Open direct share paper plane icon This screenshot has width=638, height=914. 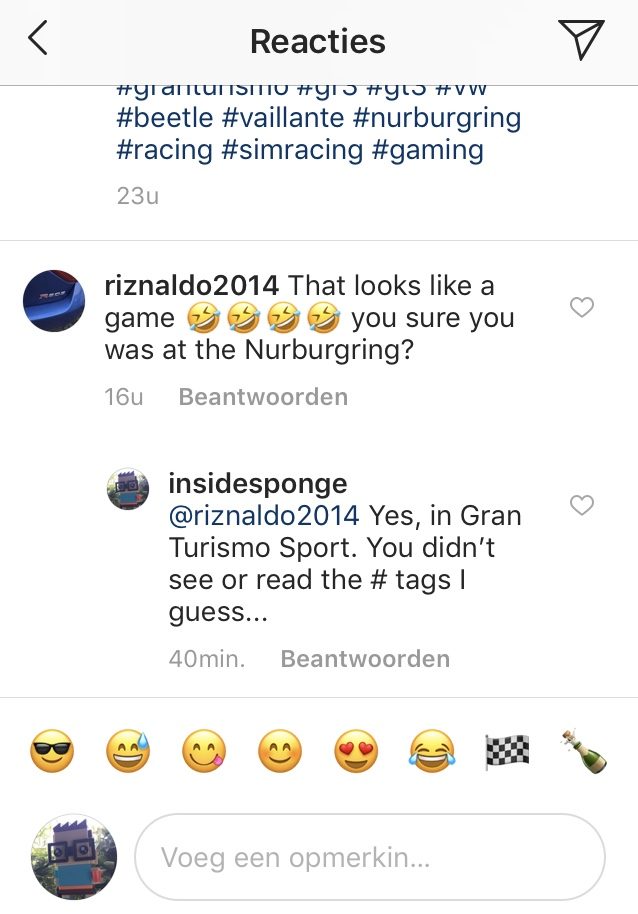point(580,40)
